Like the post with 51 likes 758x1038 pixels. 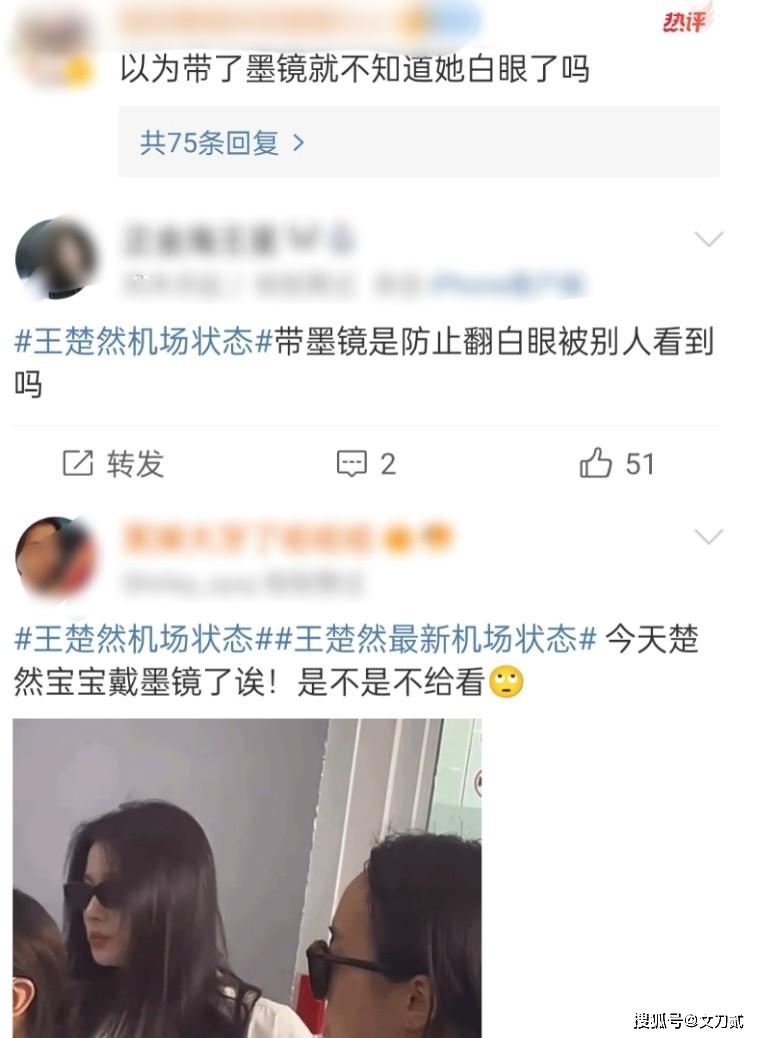tap(616, 463)
